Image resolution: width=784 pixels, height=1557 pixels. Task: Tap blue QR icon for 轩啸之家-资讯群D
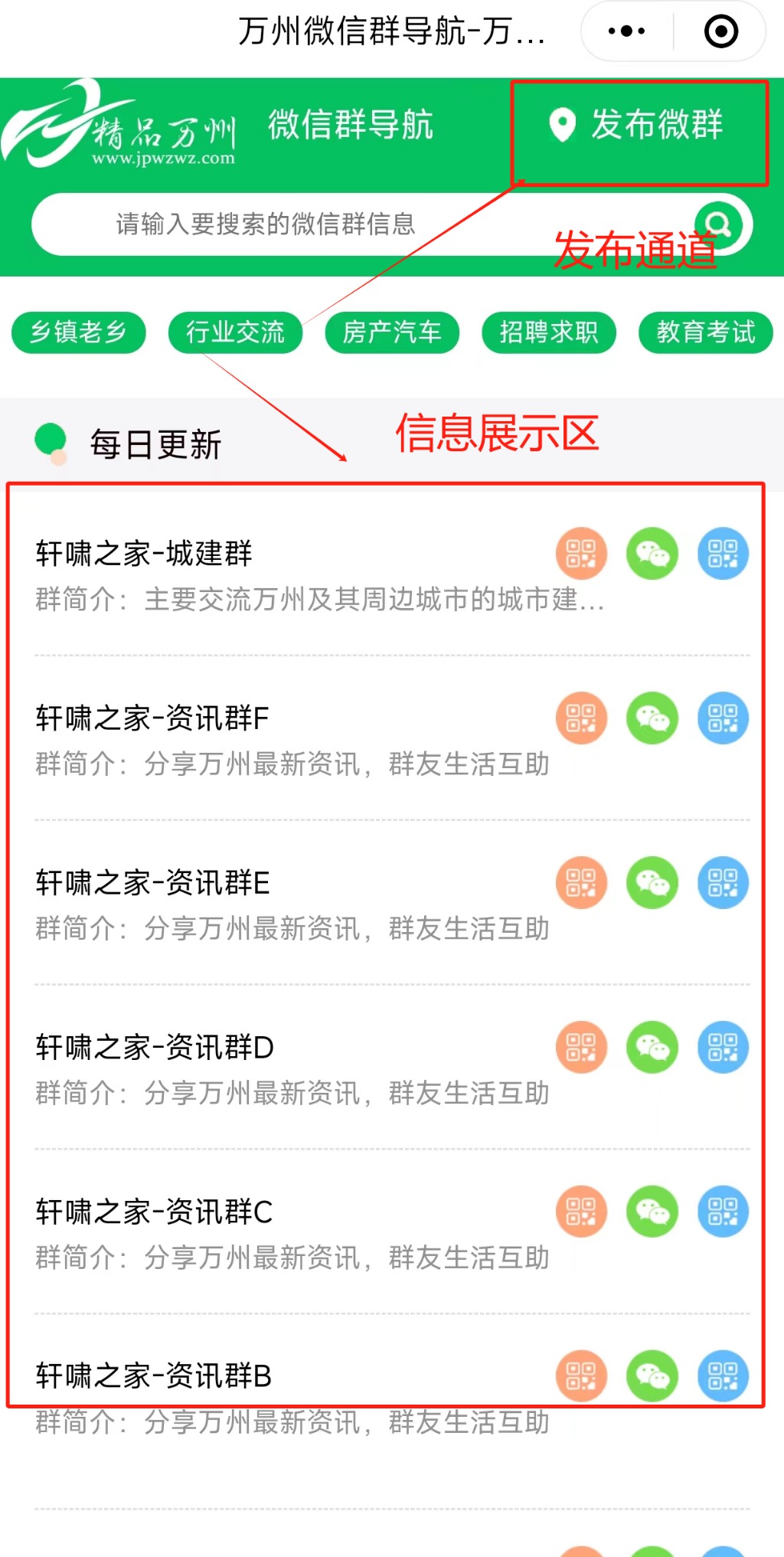coord(723,1047)
